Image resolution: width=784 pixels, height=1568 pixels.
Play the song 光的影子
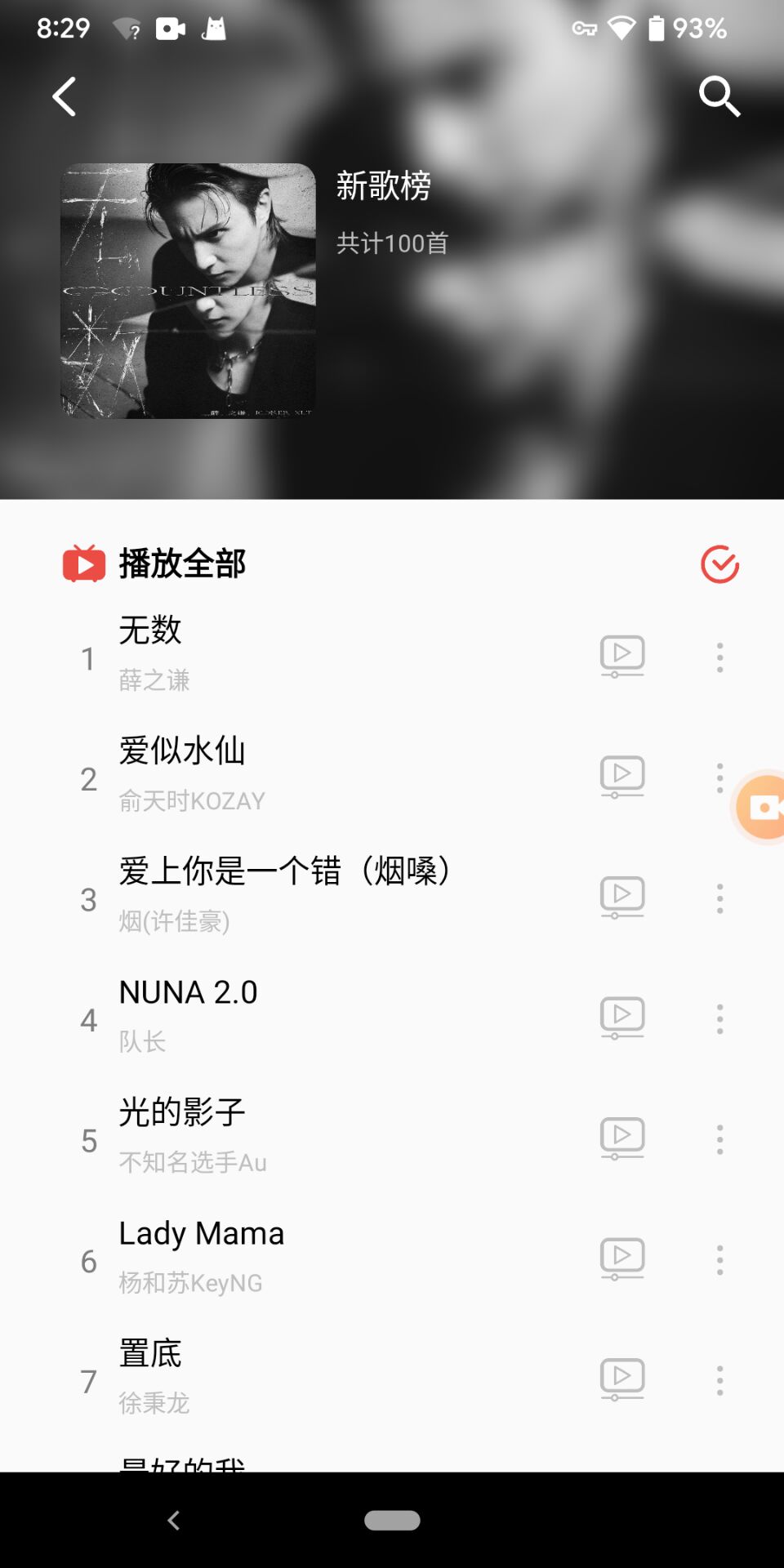(327, 1136)
